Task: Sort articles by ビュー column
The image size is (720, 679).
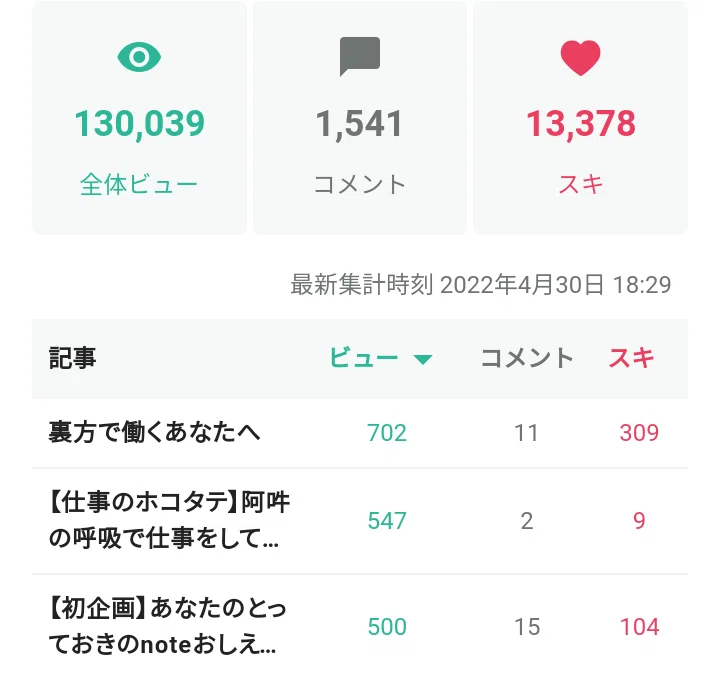Action: [x=381, y=358]
